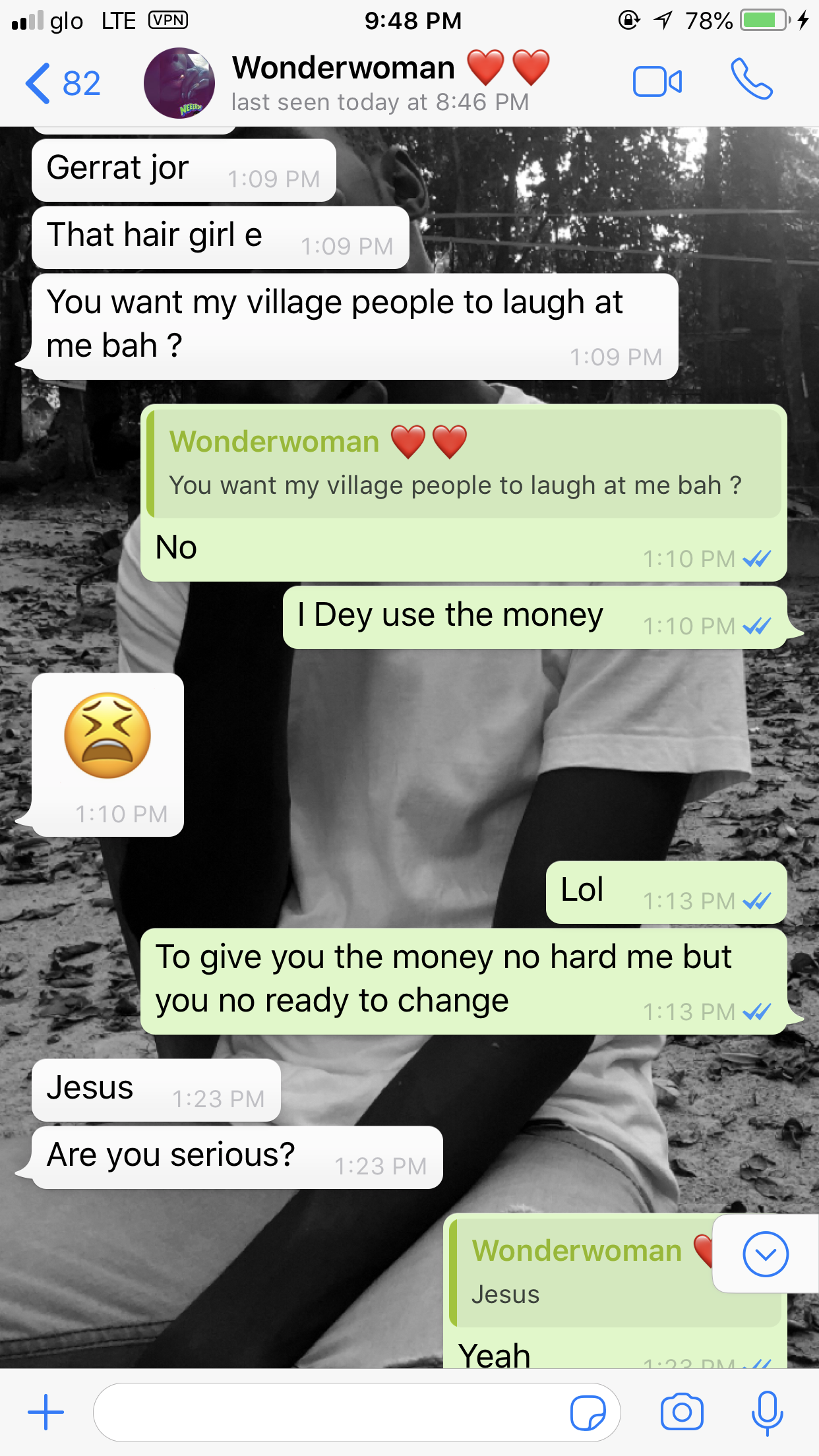
Task: Open the sticker picker
Action: tap(588, 1412)
